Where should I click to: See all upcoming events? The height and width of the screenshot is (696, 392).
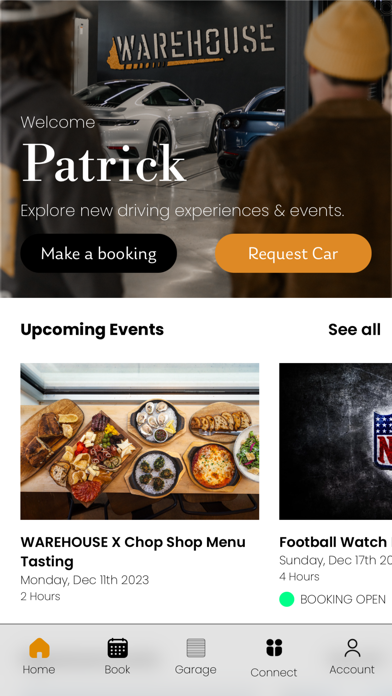pos(354,330)
